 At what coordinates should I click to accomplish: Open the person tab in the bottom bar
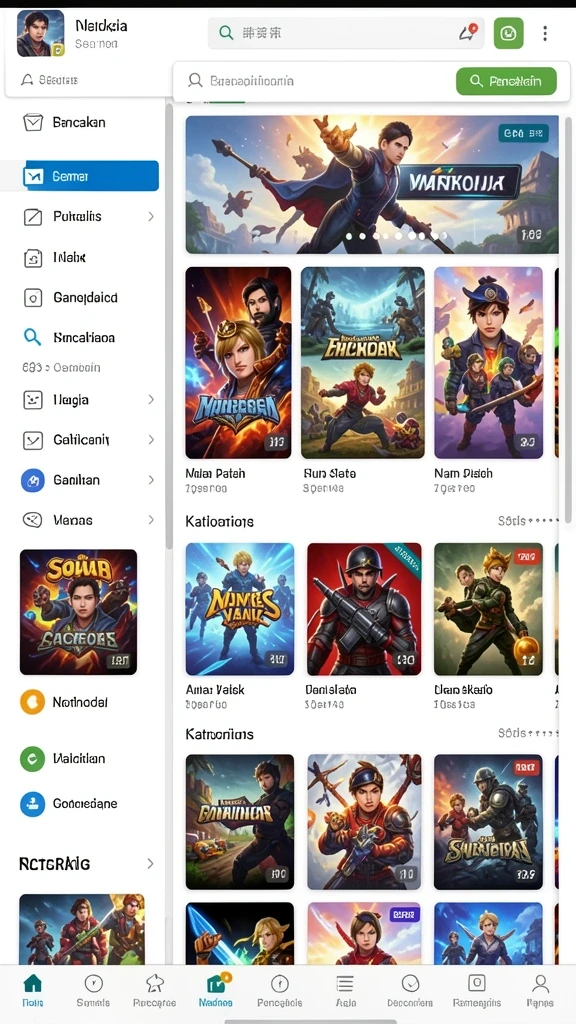[x=539, y=990]
